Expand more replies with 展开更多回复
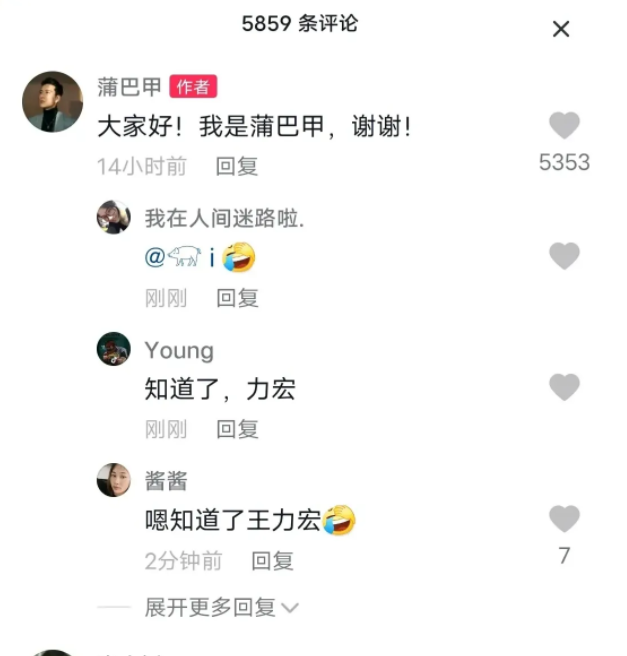The width and height of the screenshot is (627, 656). pyautogui.click(x=221, y=607)
